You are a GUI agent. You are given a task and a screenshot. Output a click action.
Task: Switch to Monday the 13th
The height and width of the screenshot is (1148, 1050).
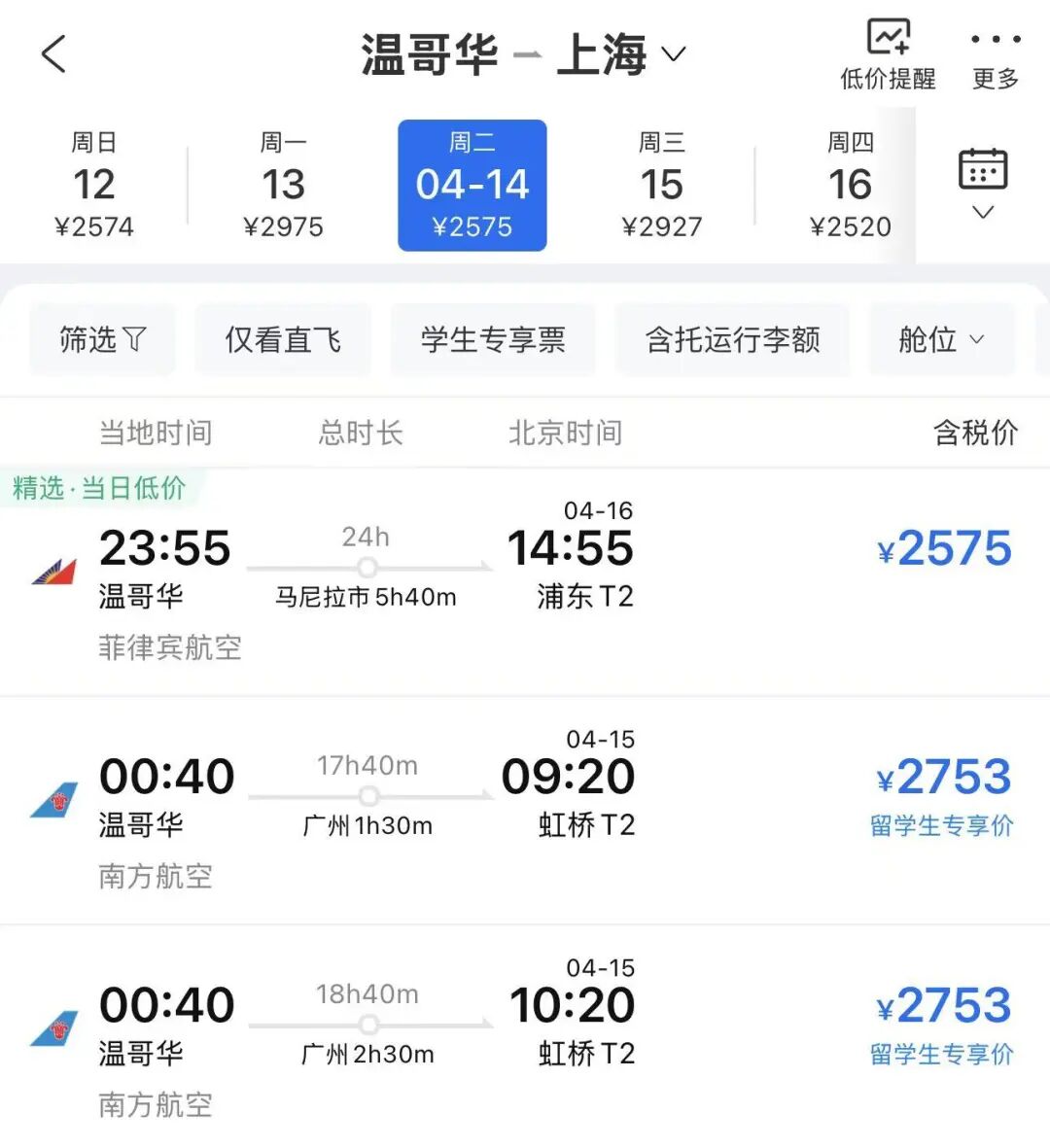tap(283, 185)
